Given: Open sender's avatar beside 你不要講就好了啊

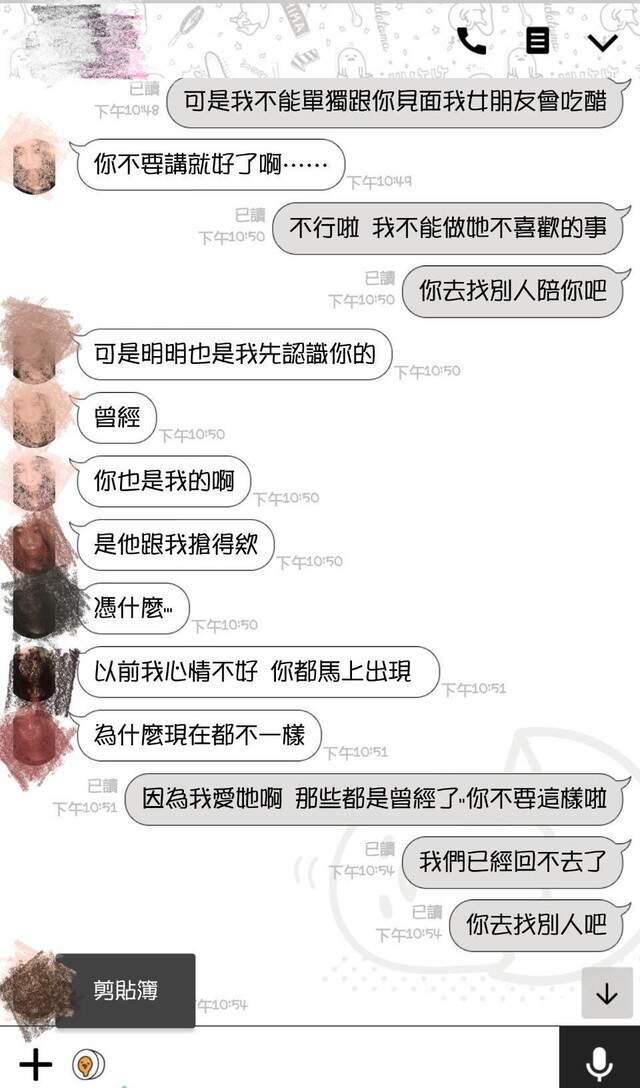Looking at the screenshot, I should click(x=36, y=164).
